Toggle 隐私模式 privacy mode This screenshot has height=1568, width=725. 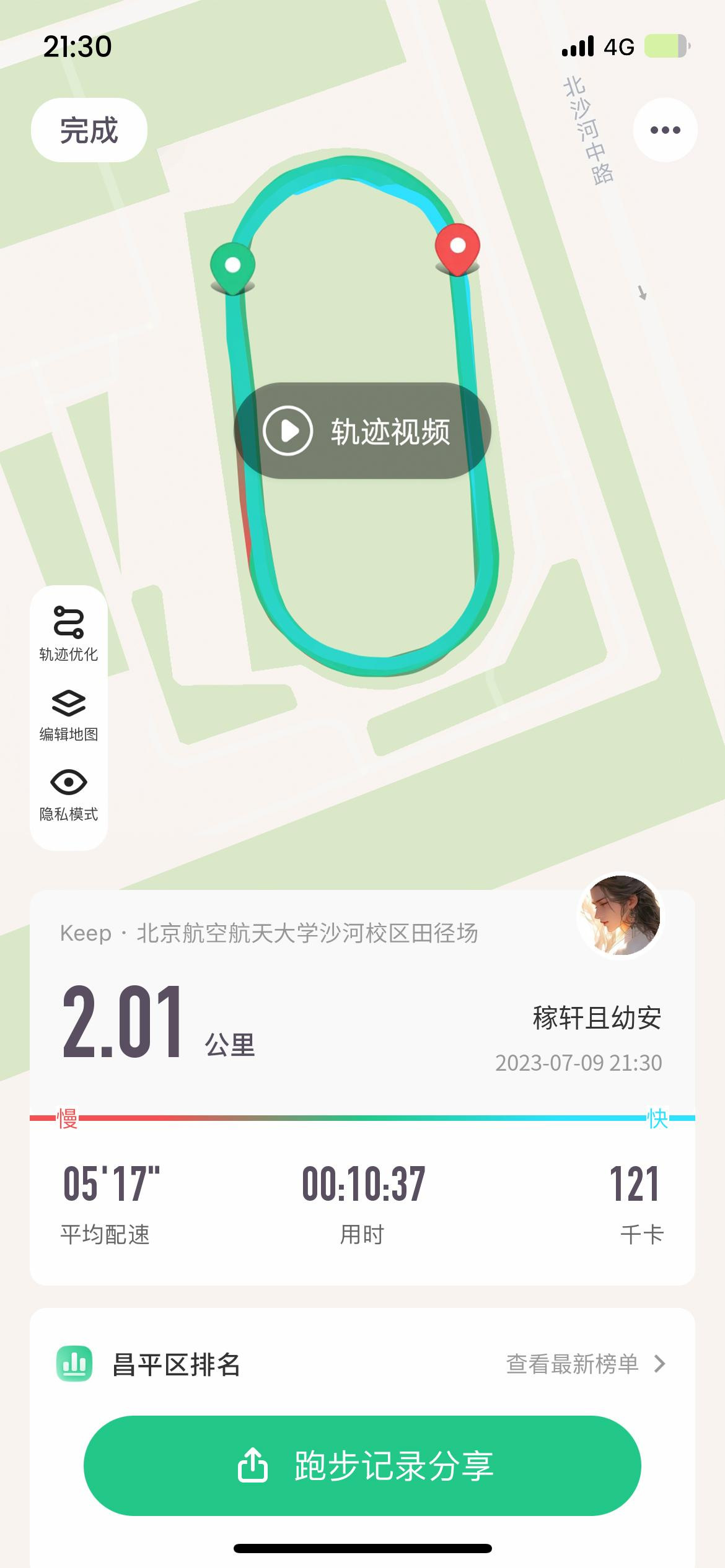69,794
